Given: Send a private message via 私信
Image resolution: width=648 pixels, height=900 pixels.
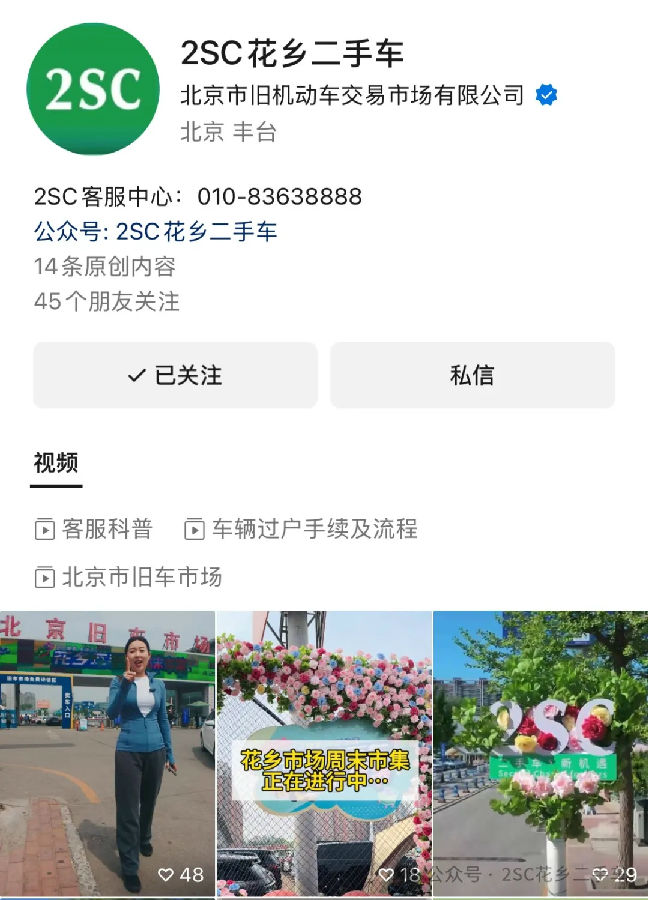Looking at the screenshot, I should click(x=472, y=375).
